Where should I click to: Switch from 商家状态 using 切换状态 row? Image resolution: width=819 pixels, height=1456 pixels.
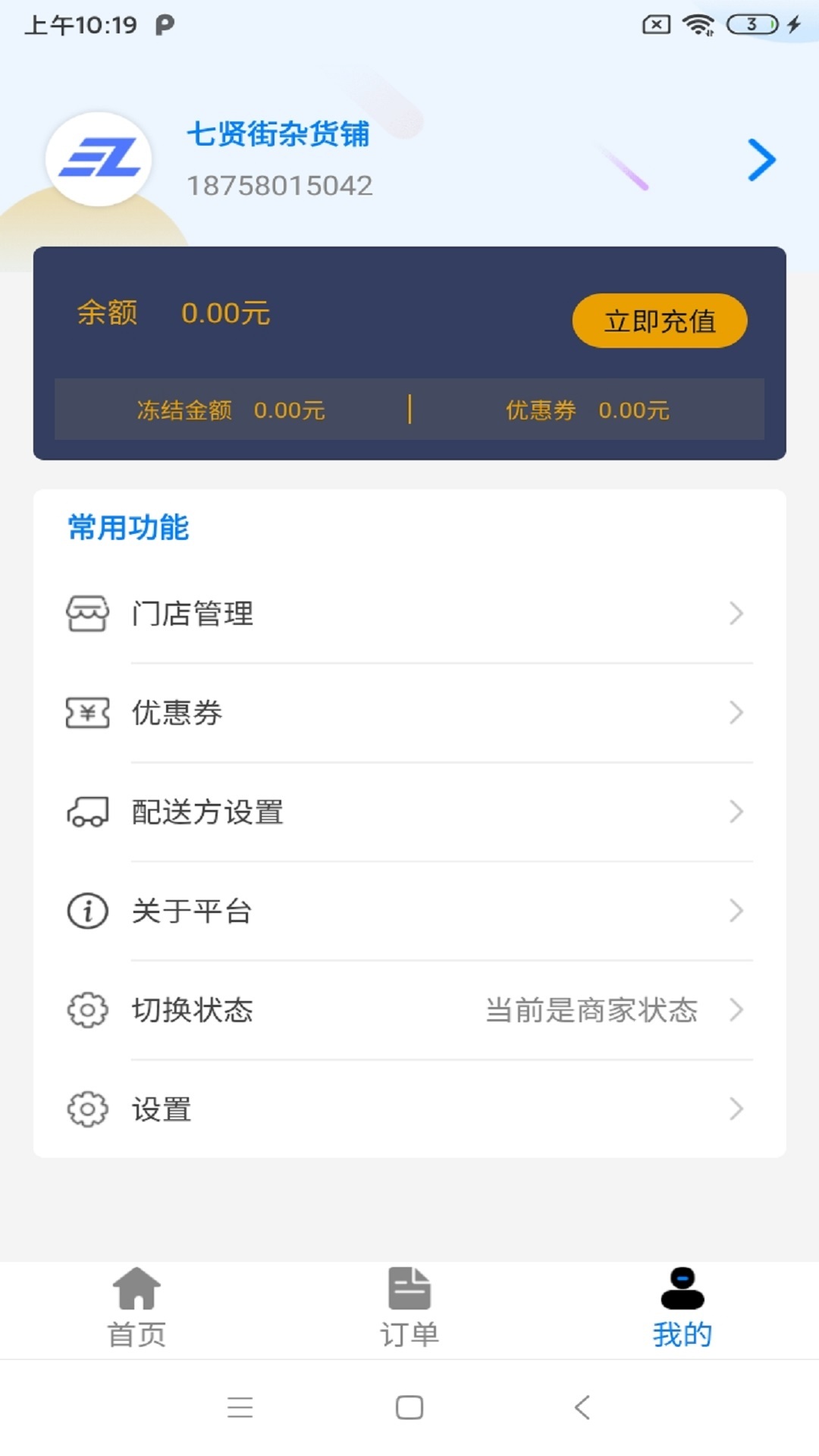[409, 1011]
